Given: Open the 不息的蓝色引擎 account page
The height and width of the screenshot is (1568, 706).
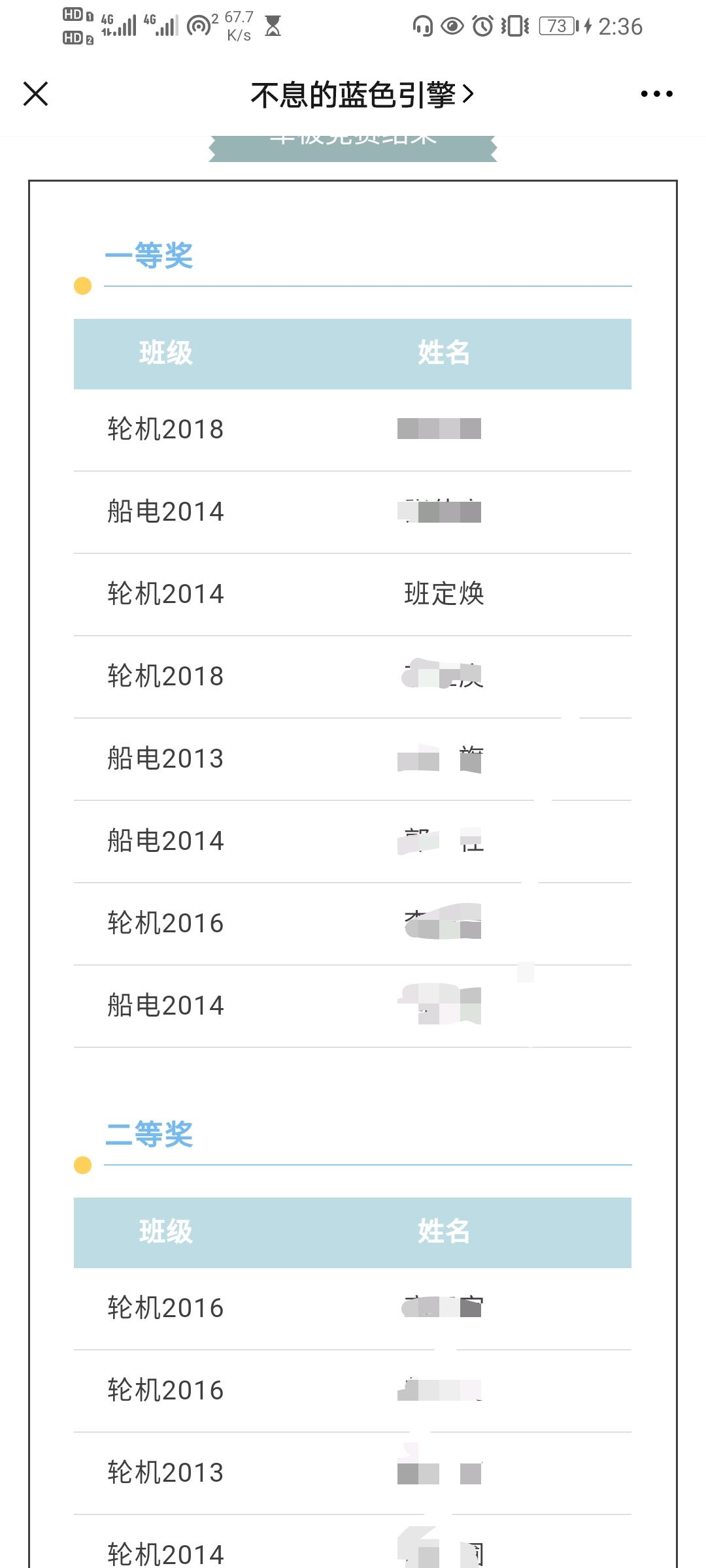Looking at the screenshot, I should [x=361, y=95].
